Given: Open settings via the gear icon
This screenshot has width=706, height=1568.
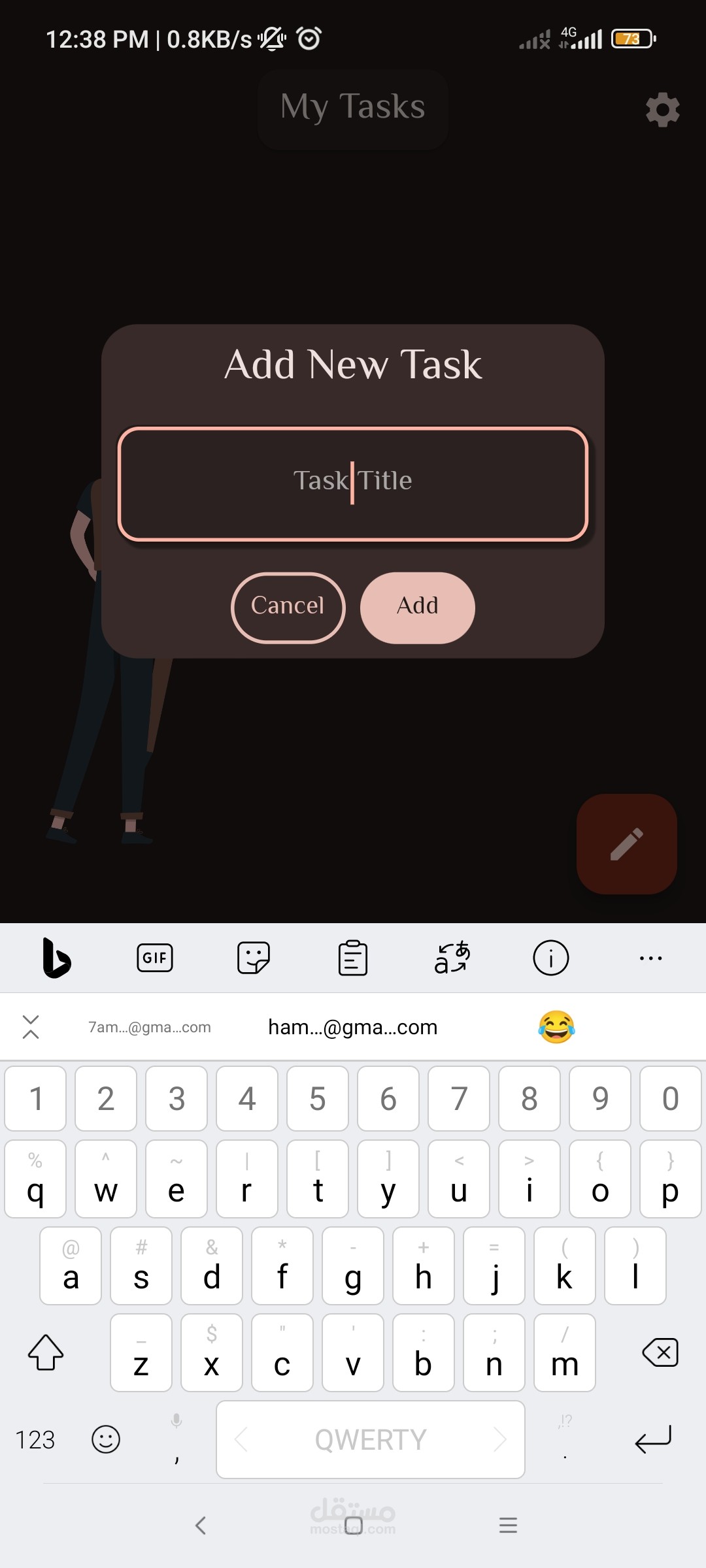Looking at the screenshot, I should (x=662, y=110).
